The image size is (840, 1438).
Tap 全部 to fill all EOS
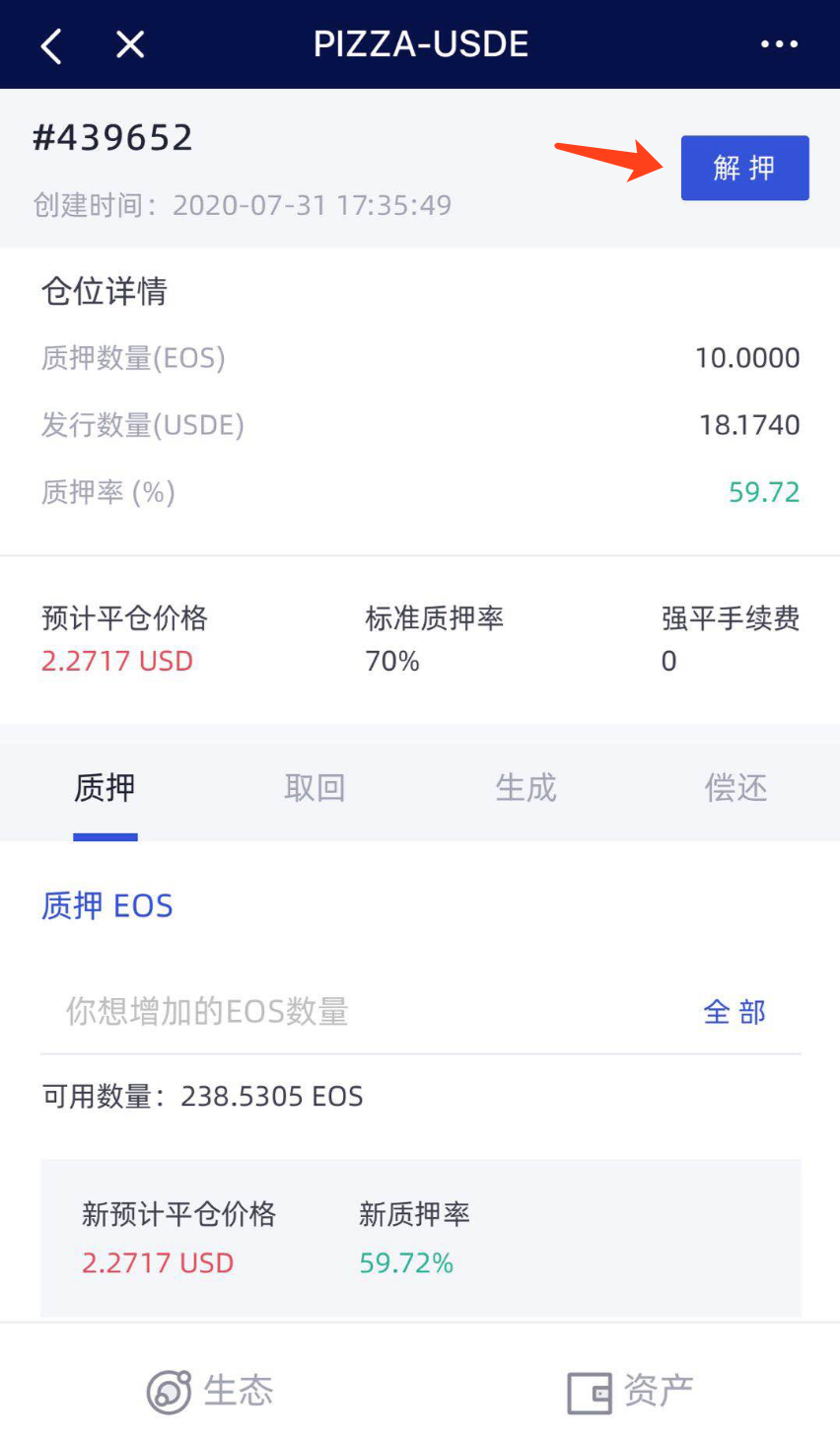click(735, 1012)
